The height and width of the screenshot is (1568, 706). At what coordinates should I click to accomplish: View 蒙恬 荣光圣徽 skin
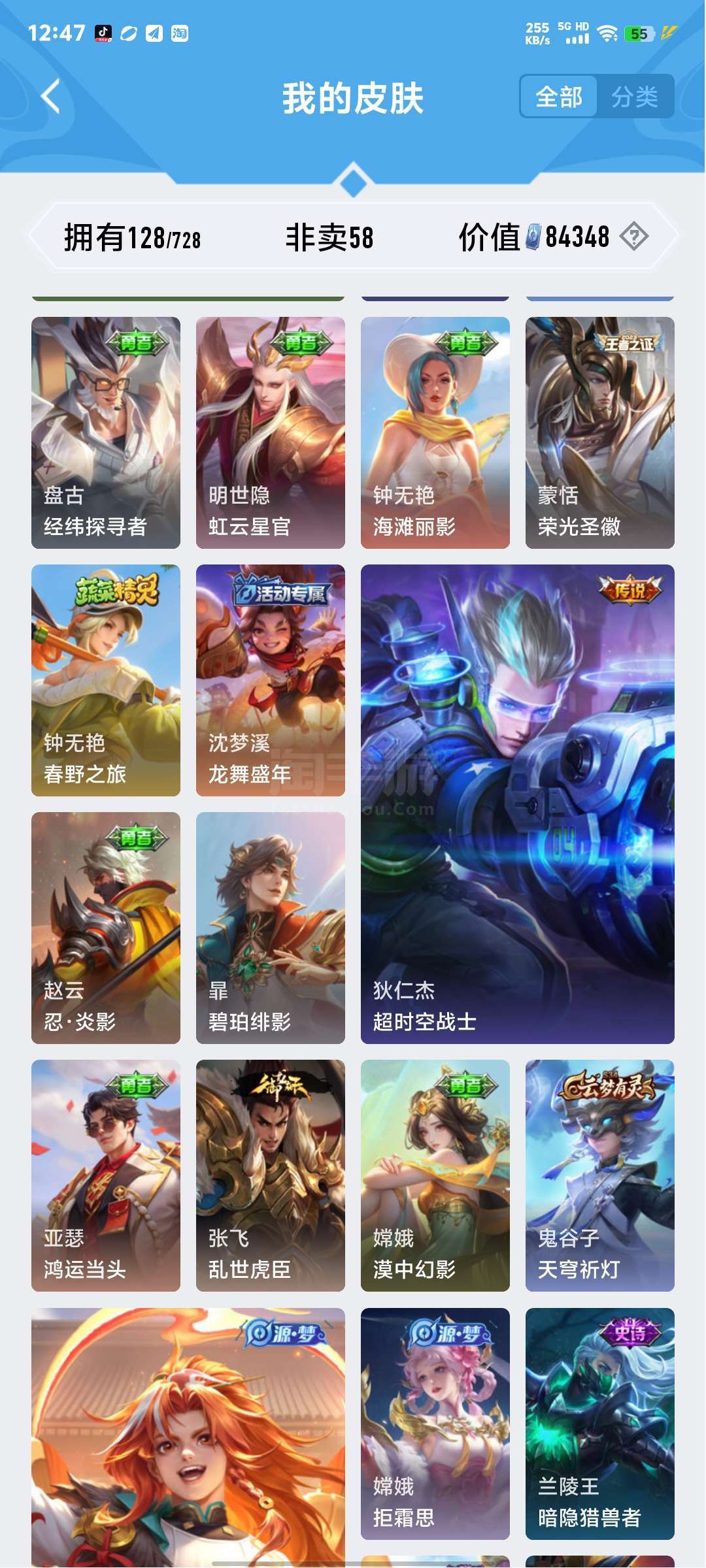pyautogui.click(x=600, y=433)
